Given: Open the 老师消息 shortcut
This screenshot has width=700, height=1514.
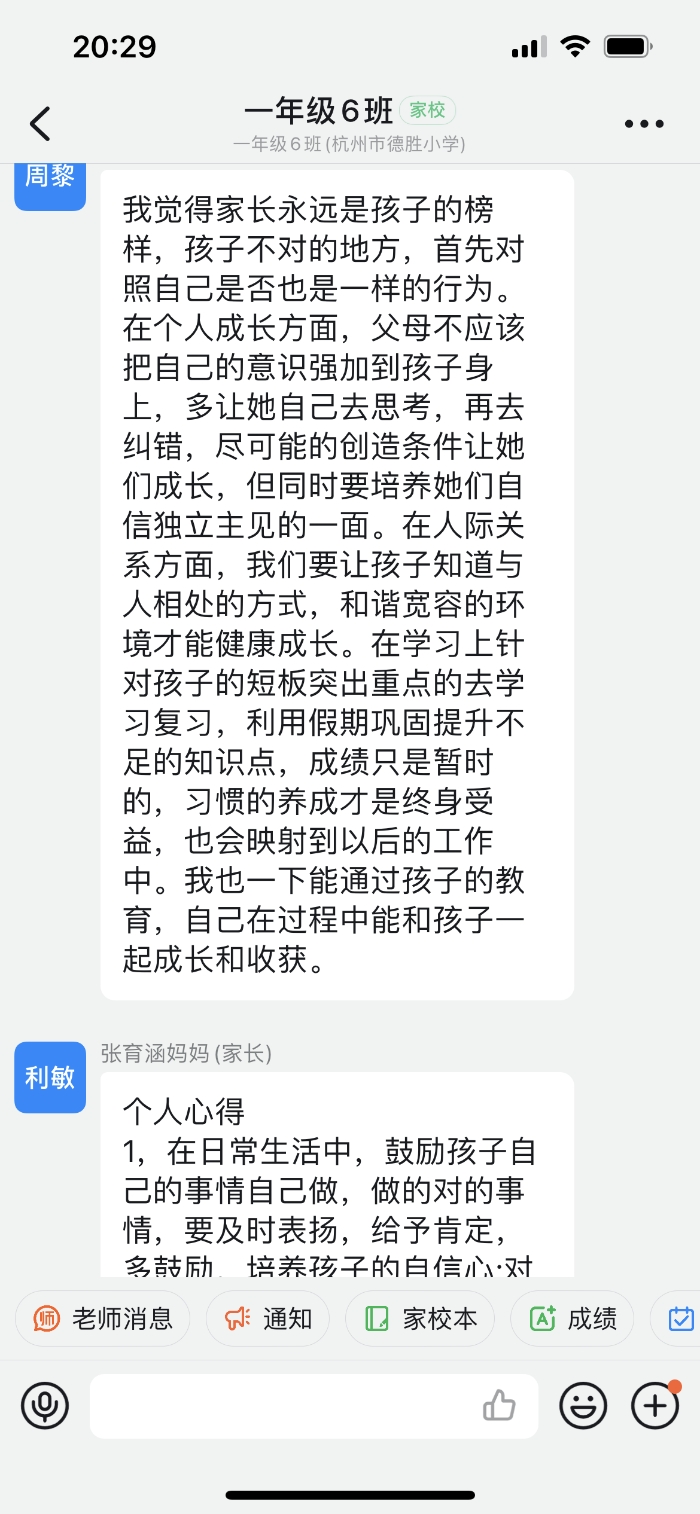Looking at the screenshot, I should 102,1319.
